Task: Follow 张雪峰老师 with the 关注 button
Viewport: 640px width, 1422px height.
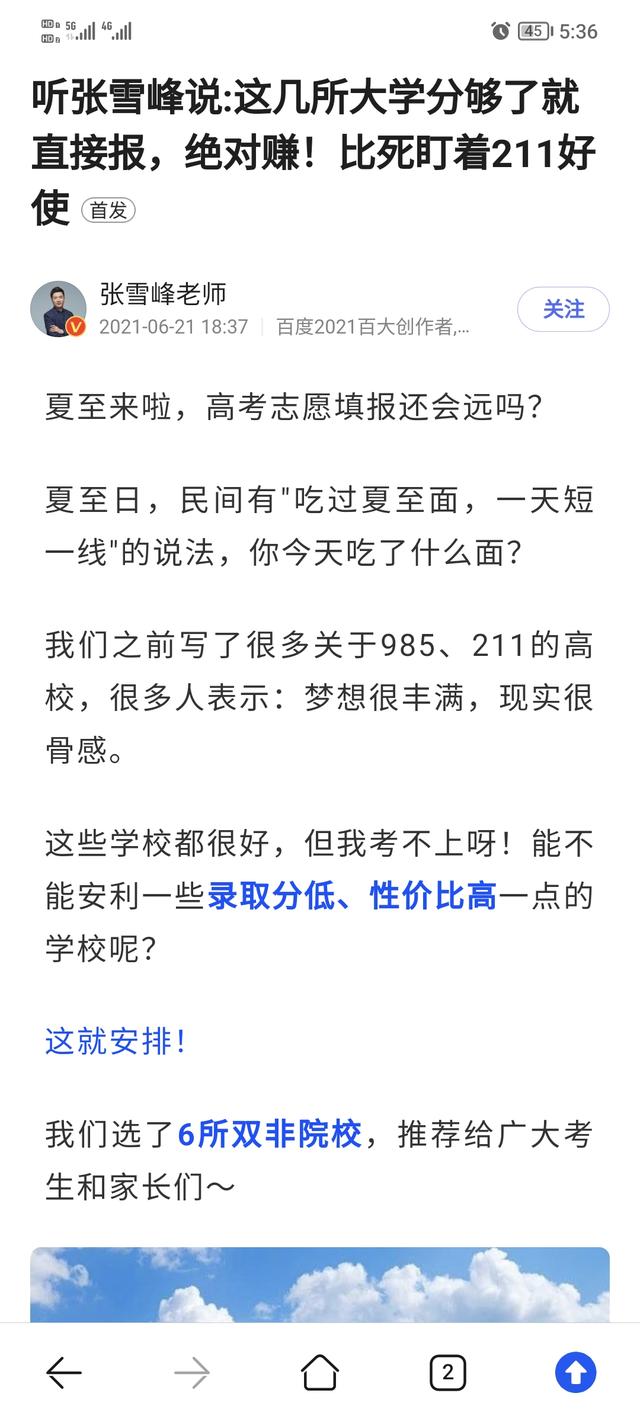Action: [x=563, y=309]
